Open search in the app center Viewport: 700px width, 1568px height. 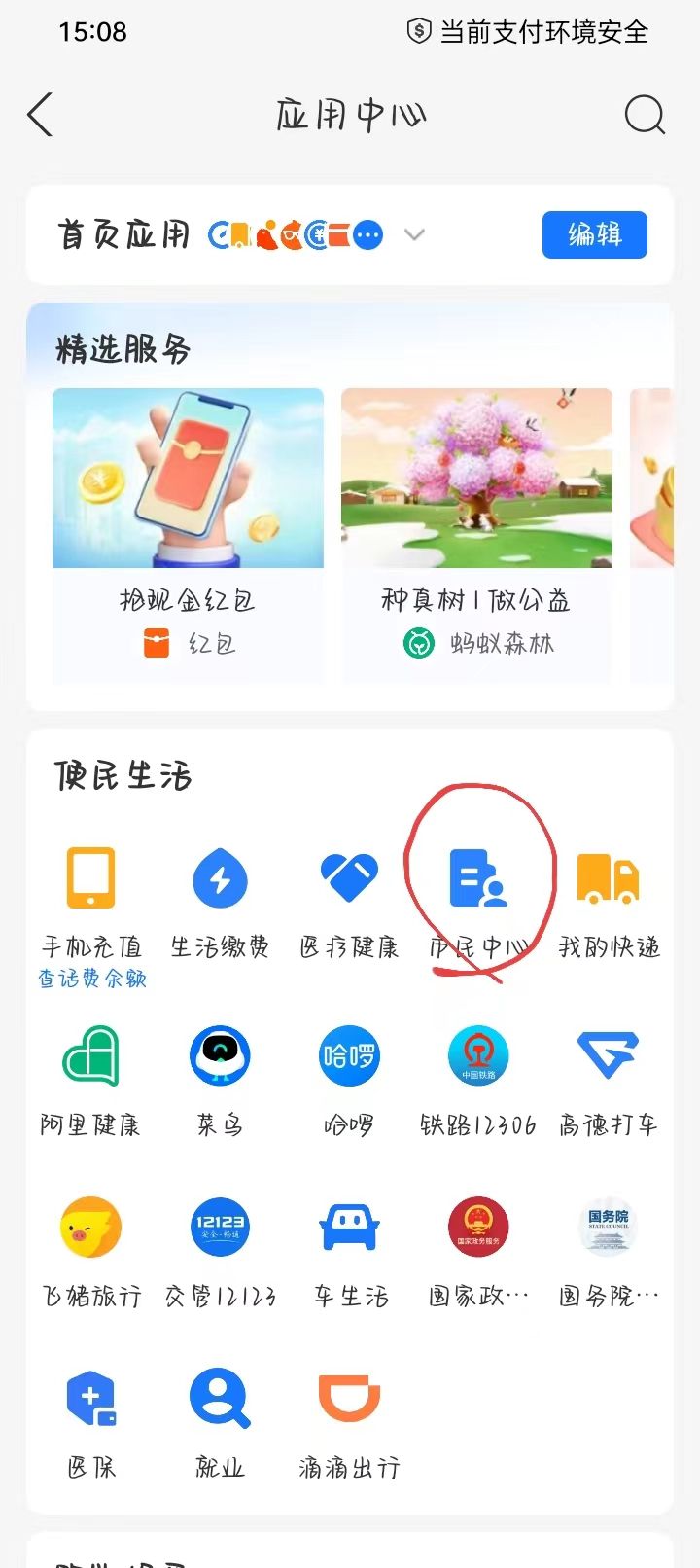644,116
